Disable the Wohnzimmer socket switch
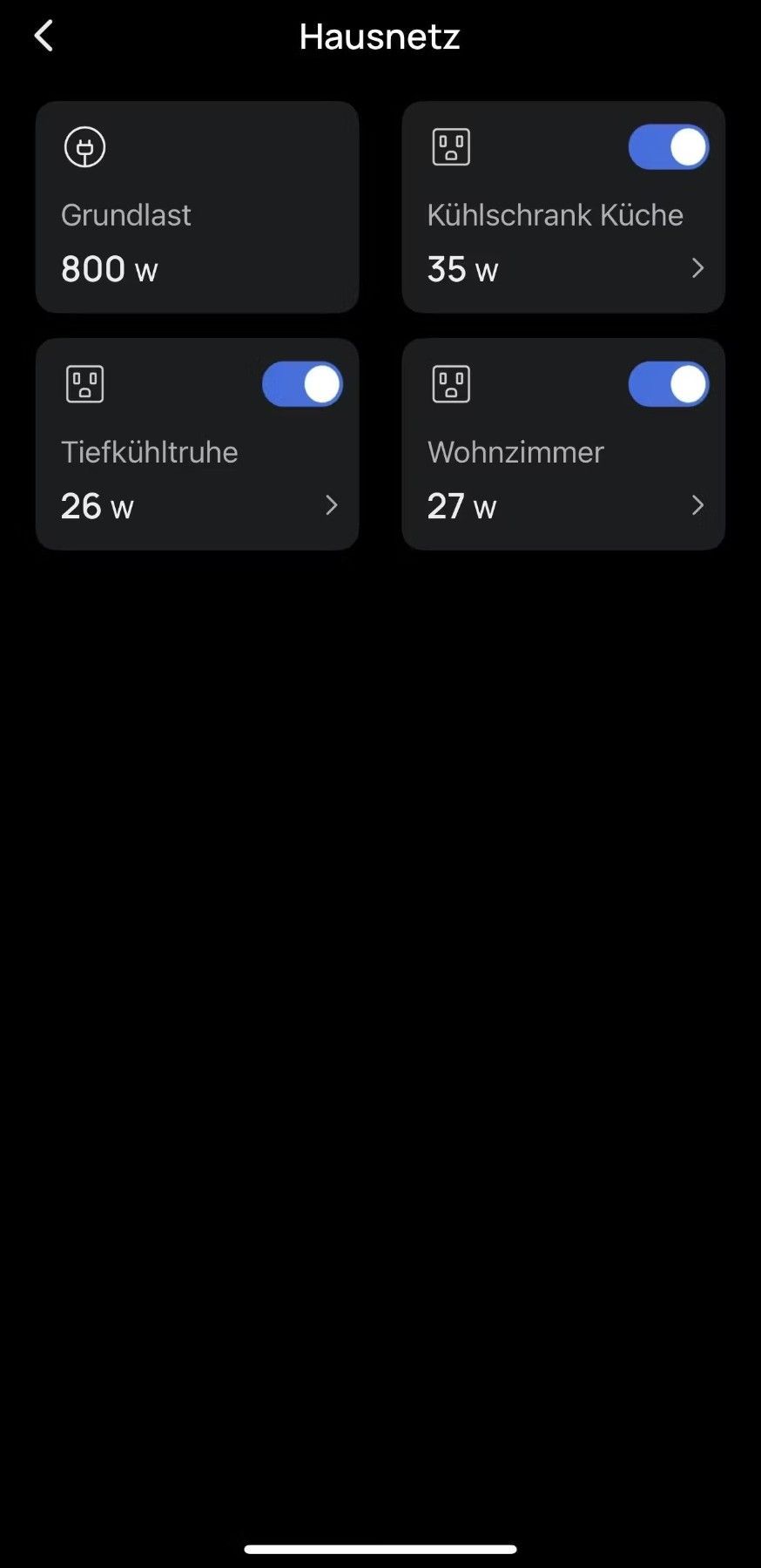This screenshot has height=1568, width=761. (x=668, y=384)
